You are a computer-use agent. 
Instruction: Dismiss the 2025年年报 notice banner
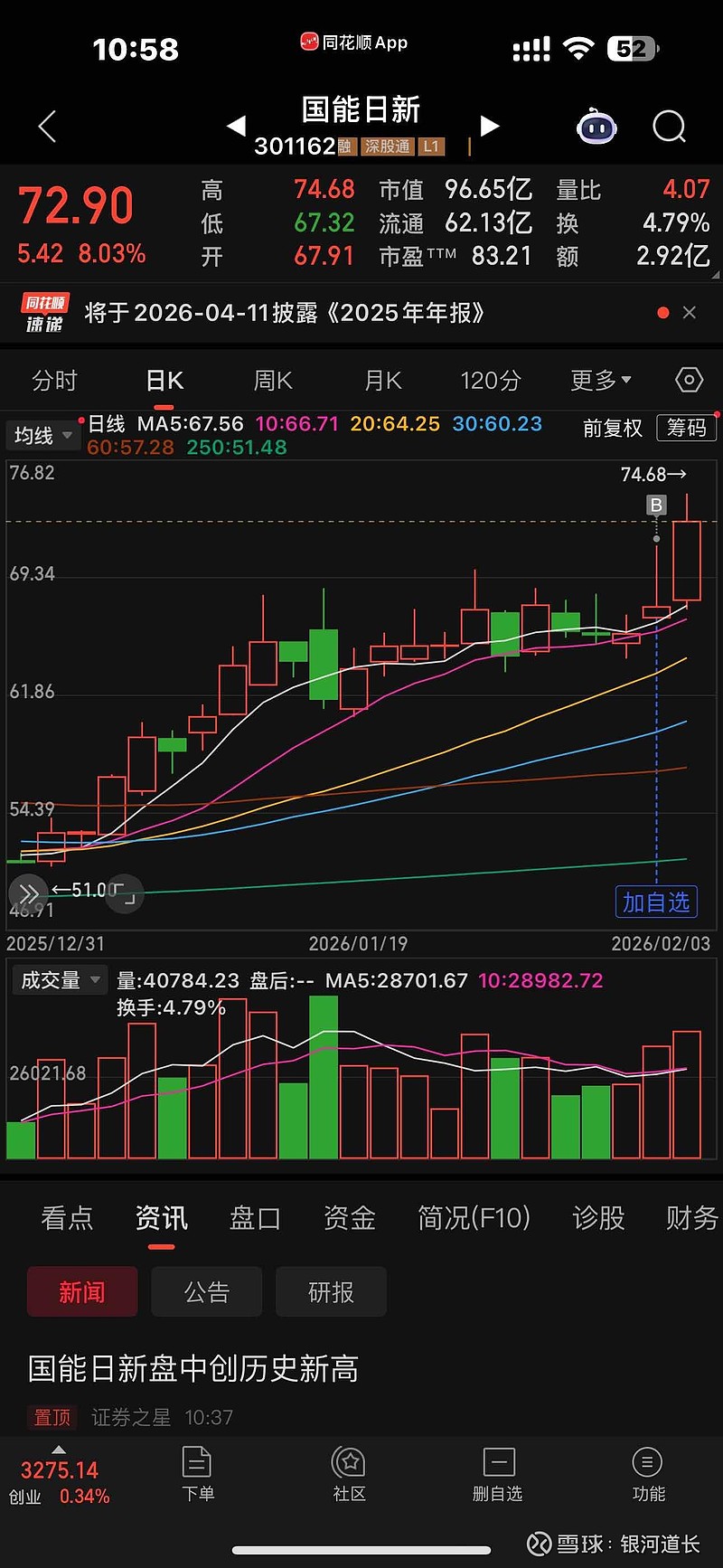[x=690, y=313]
